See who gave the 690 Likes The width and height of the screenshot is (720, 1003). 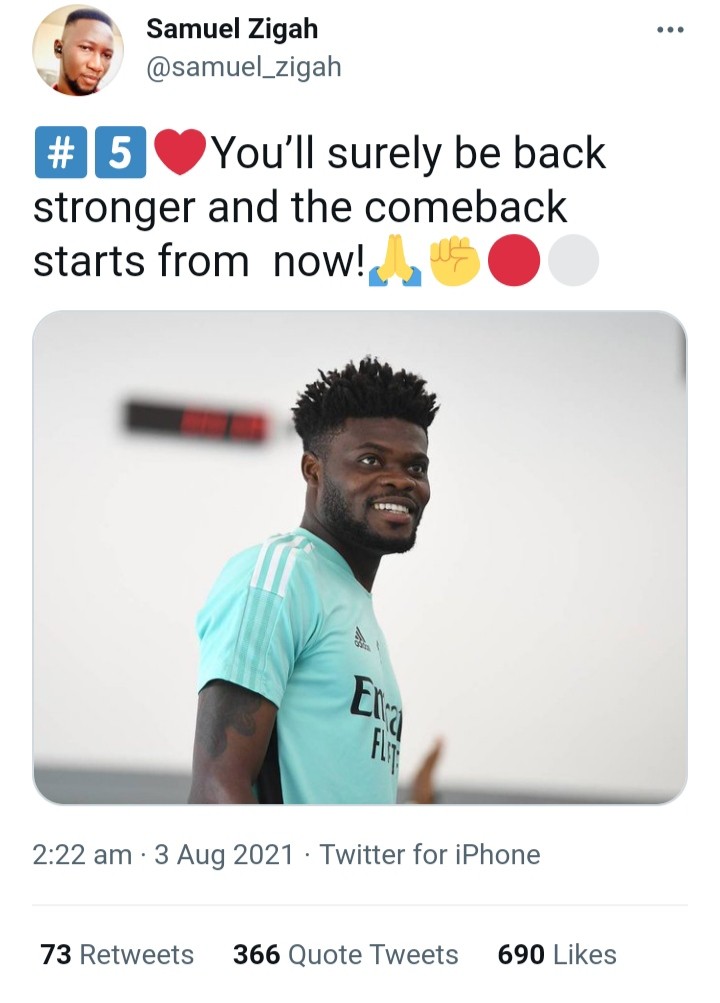(557, 955)
